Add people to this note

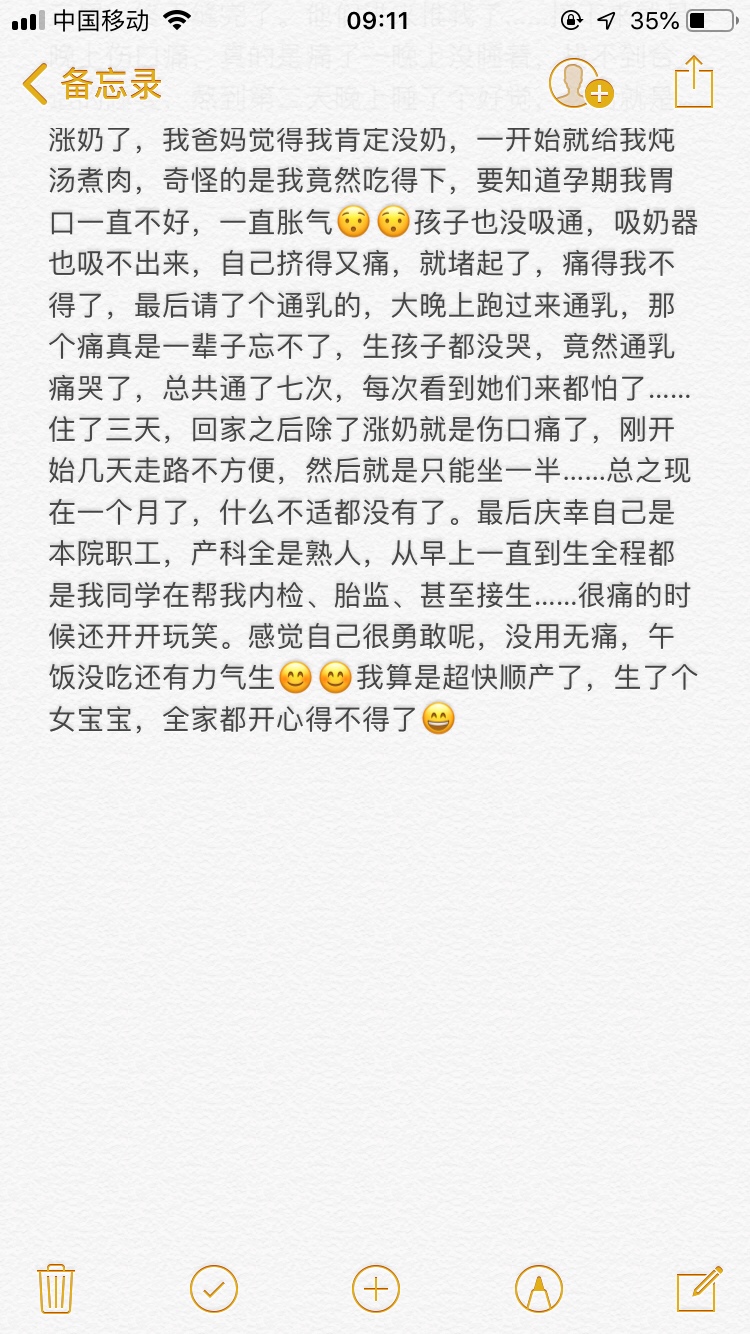tap(581, 83)
